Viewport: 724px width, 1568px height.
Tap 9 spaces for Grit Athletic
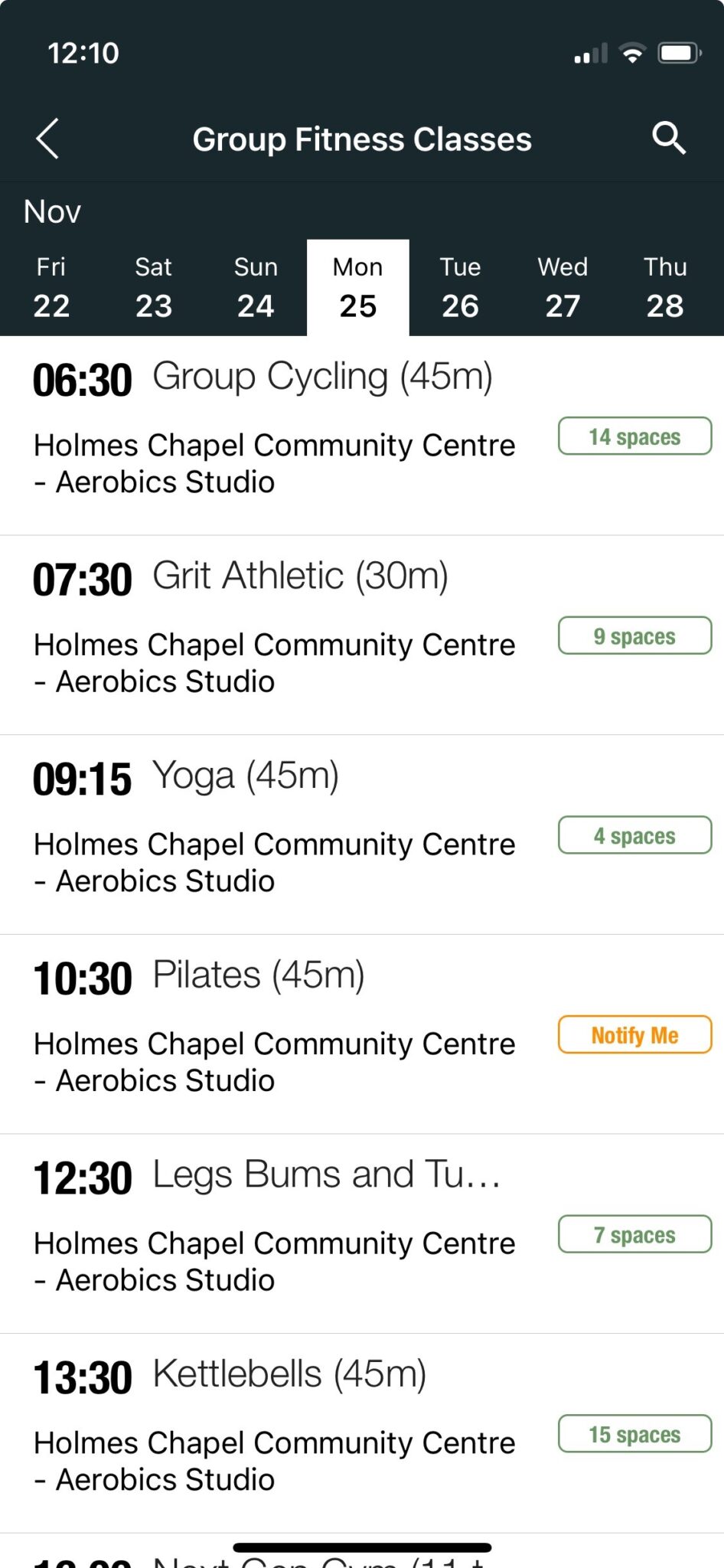(x=634, y=635)
